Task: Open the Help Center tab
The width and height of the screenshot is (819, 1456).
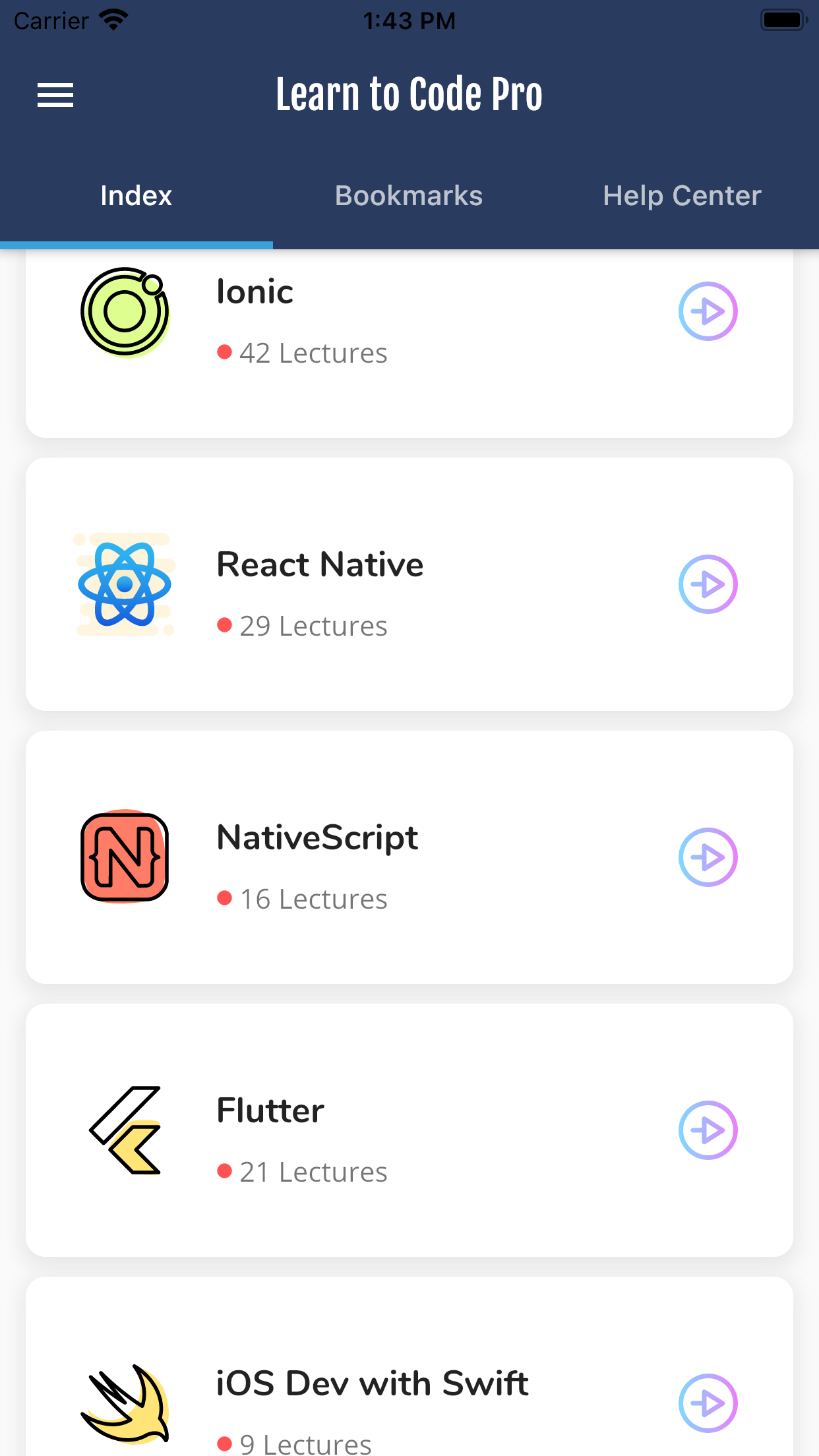Action: coord(682,195)
